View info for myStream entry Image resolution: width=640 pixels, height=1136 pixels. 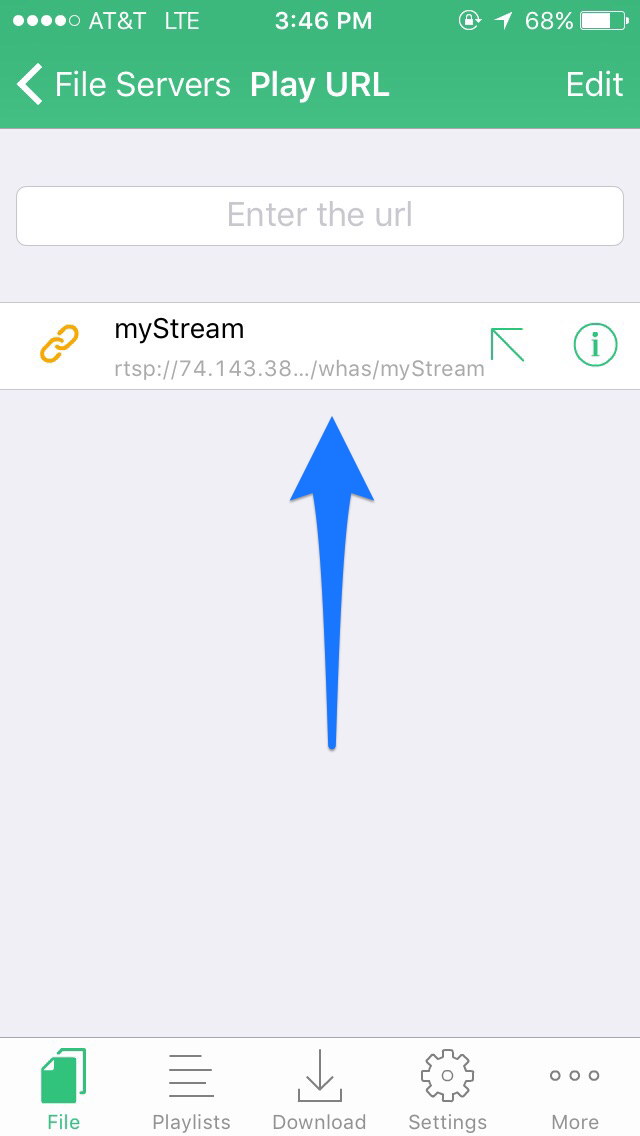click(595, 345)
